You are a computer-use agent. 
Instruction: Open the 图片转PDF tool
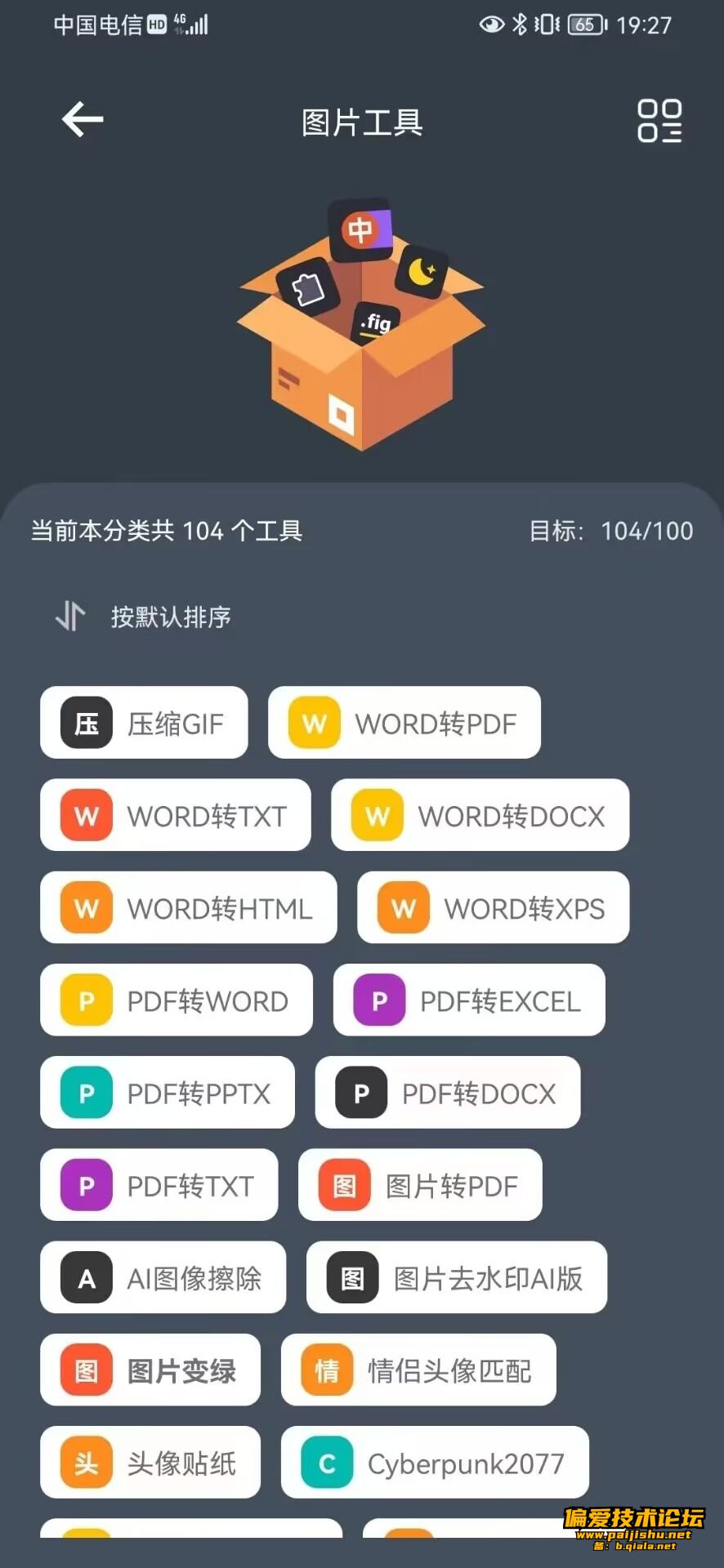click(x=420, y=1184)
